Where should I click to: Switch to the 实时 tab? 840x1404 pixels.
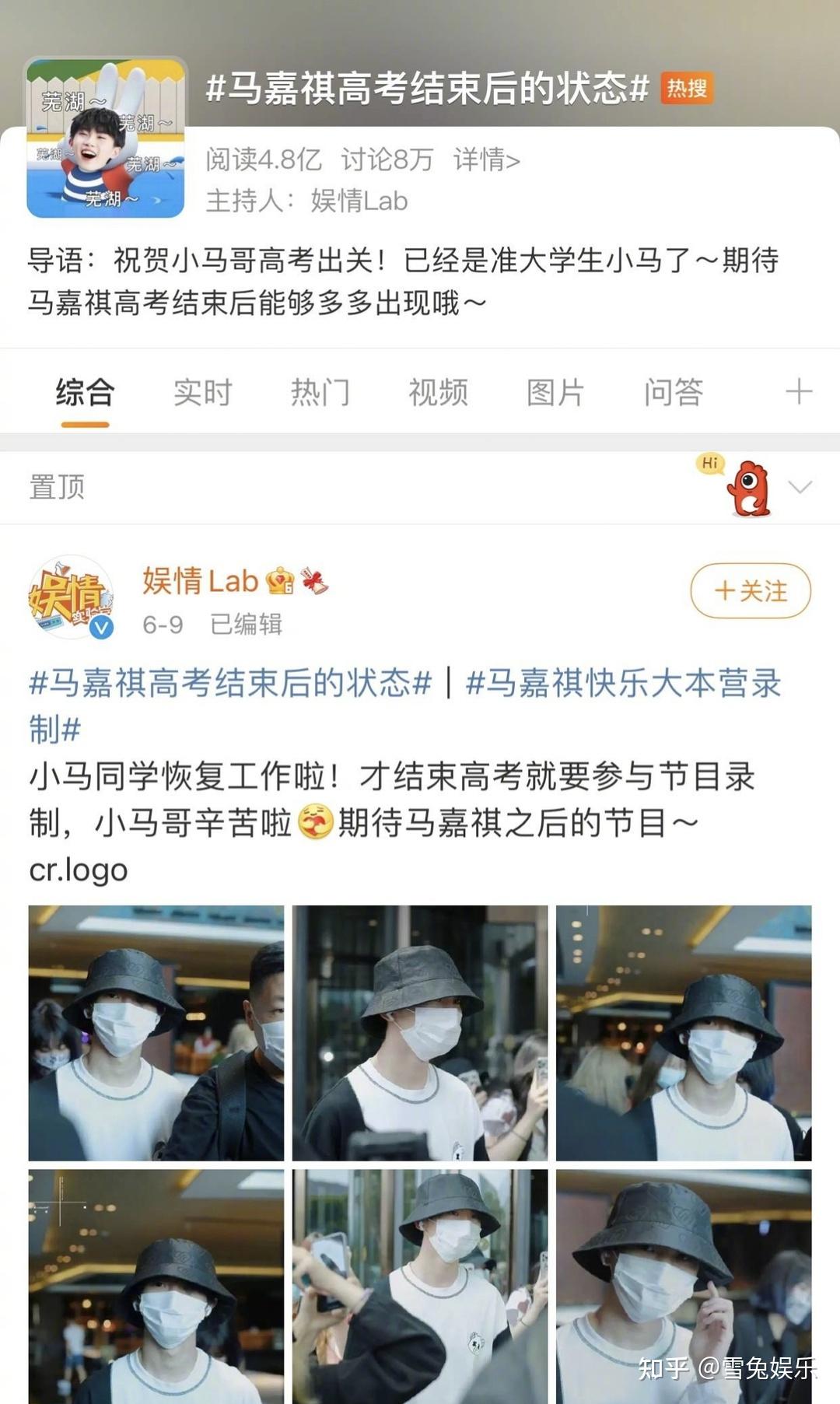point(202,392)
